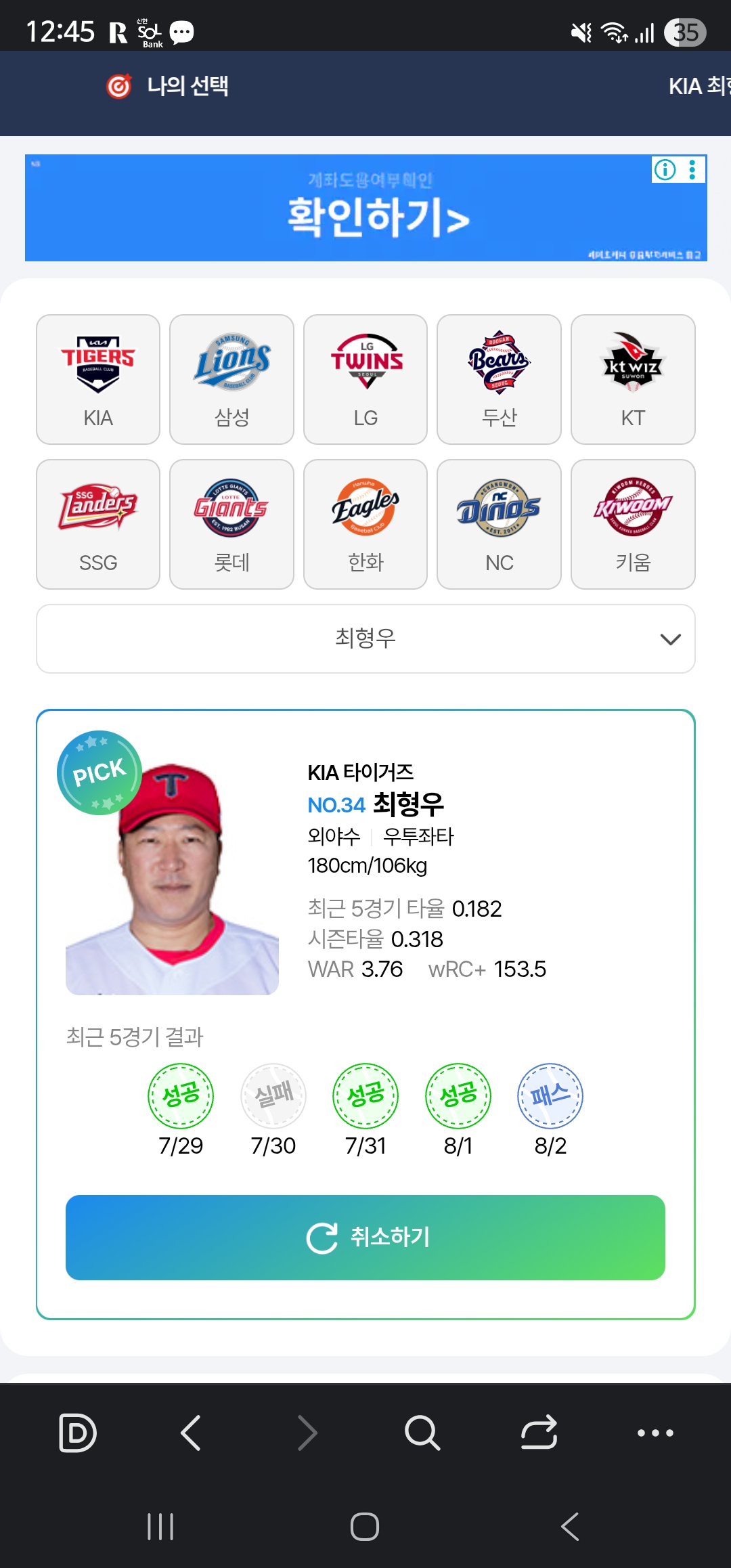Screen dimensions: 731x1568
Task: Select the NC Dinos team
Action: click(x=499, y=524)
